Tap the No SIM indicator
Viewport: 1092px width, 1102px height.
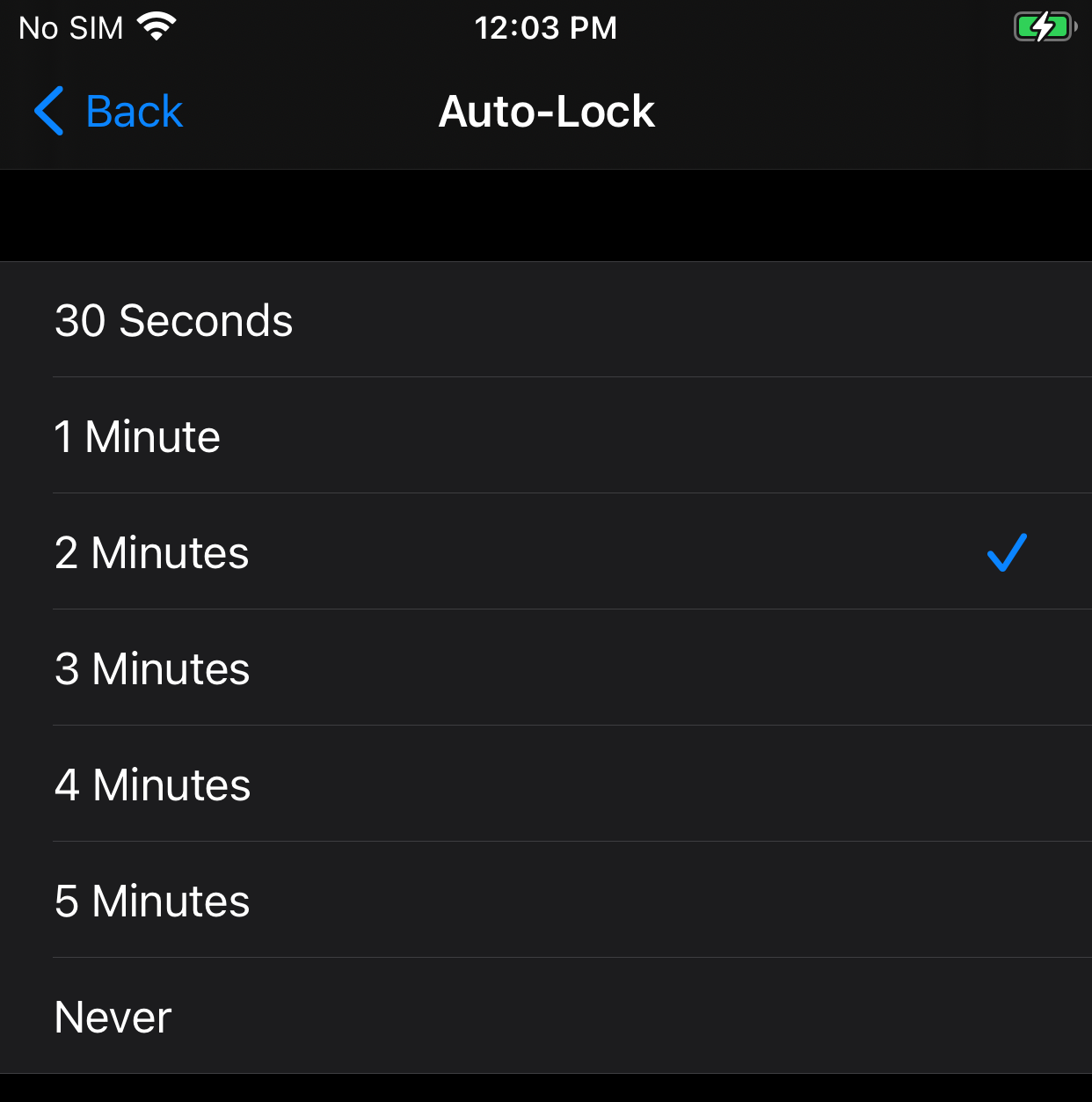point(69,27)
